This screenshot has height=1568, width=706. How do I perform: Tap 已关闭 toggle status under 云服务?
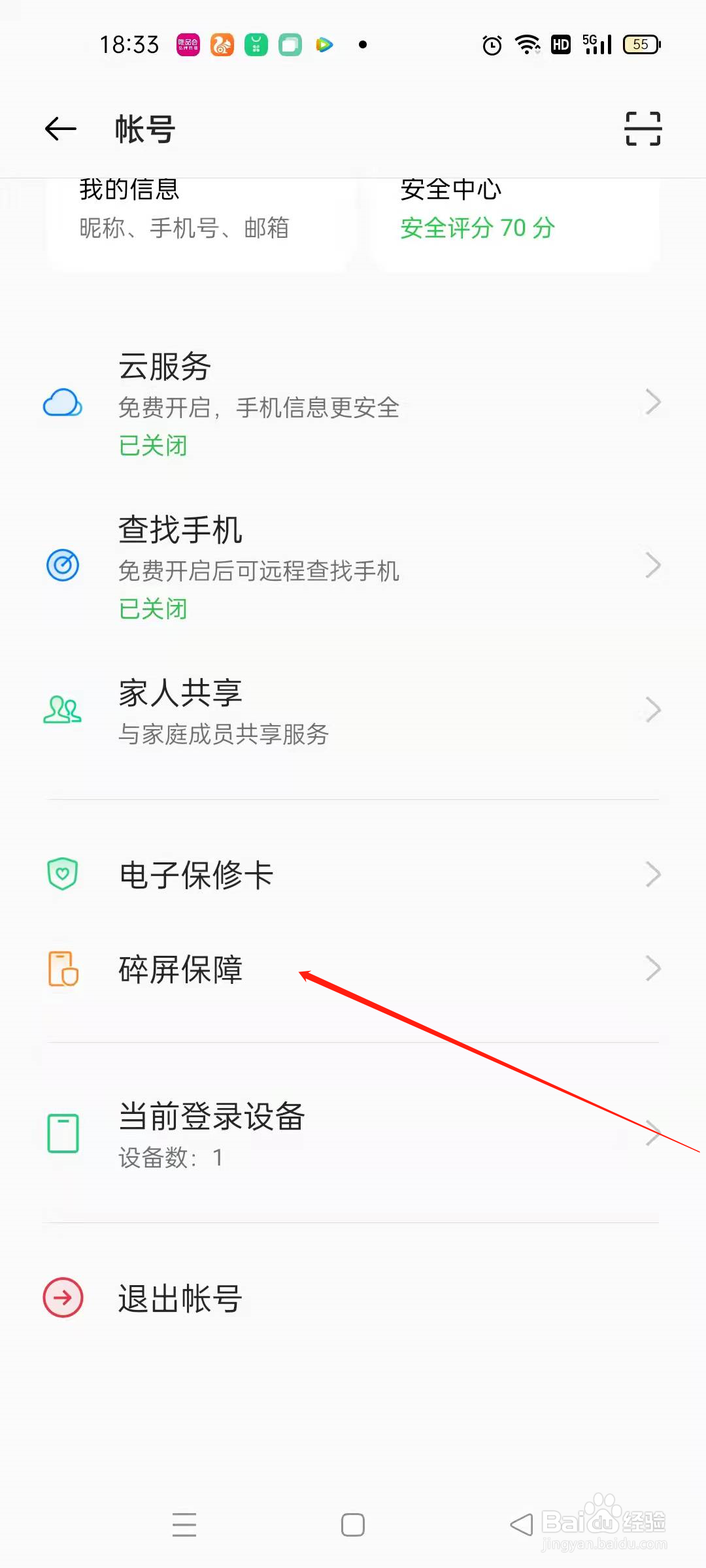(x=153, y=446)
